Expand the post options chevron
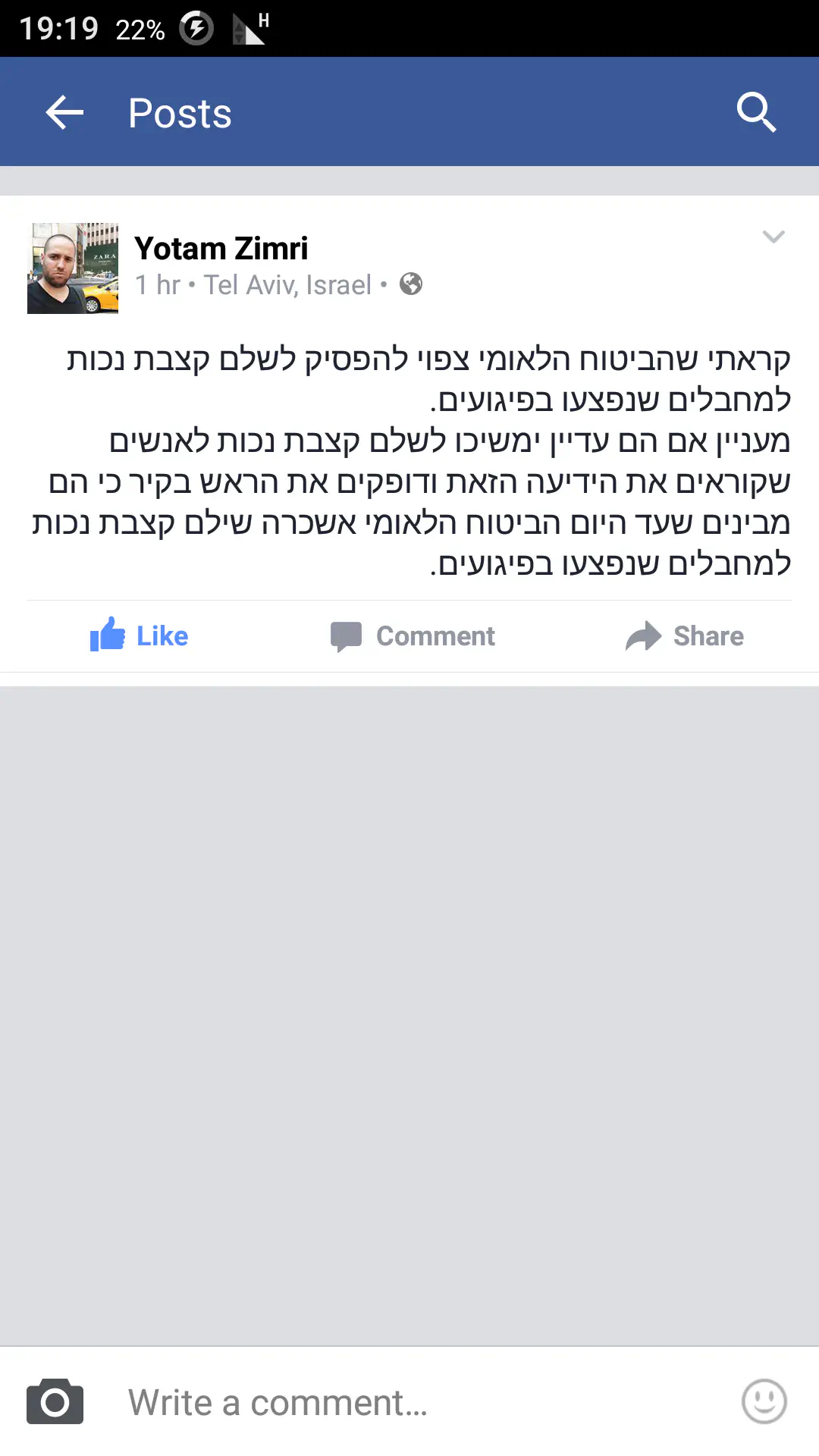The height and width of the screenshot is (1456, 819). tap(773, 237)
